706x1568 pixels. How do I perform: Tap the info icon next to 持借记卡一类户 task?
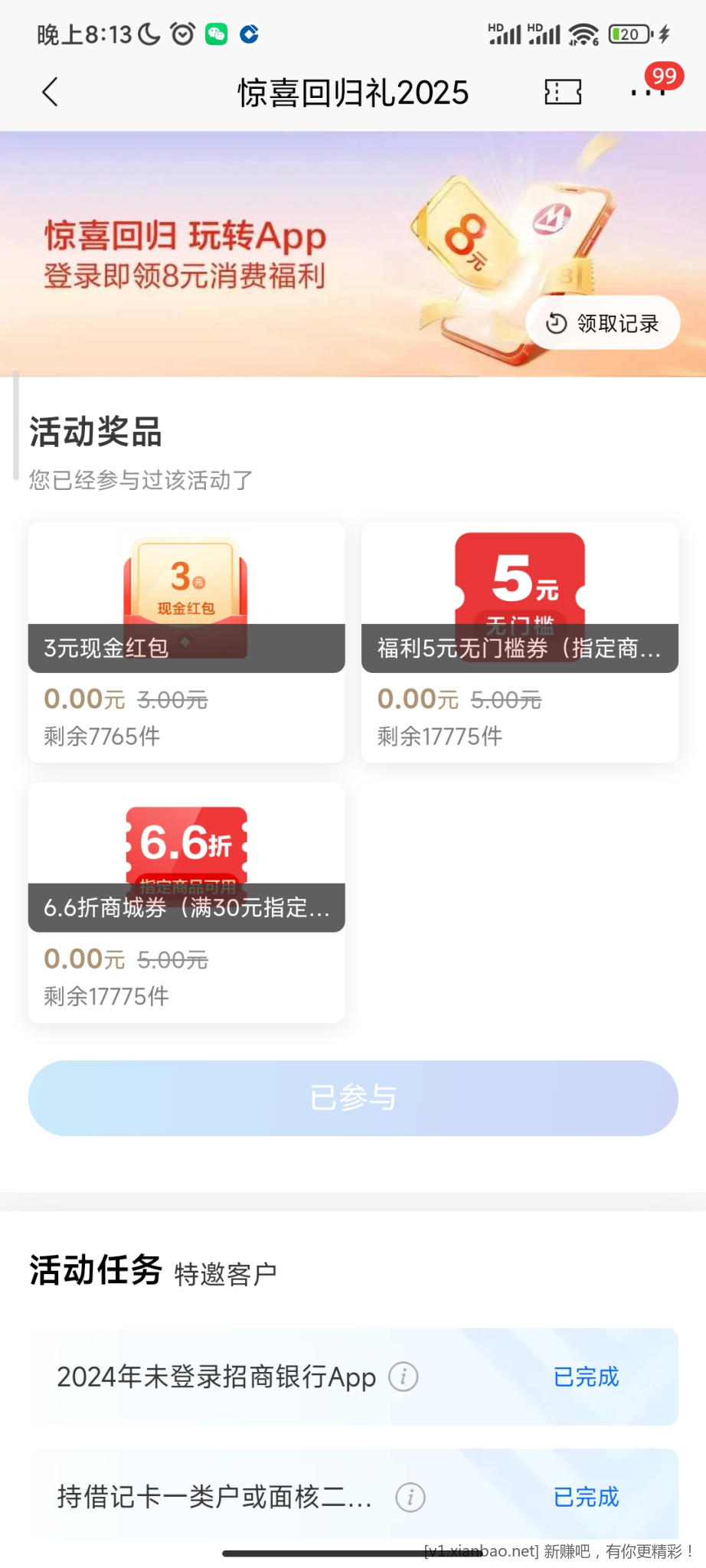(x=412, y=1497)
